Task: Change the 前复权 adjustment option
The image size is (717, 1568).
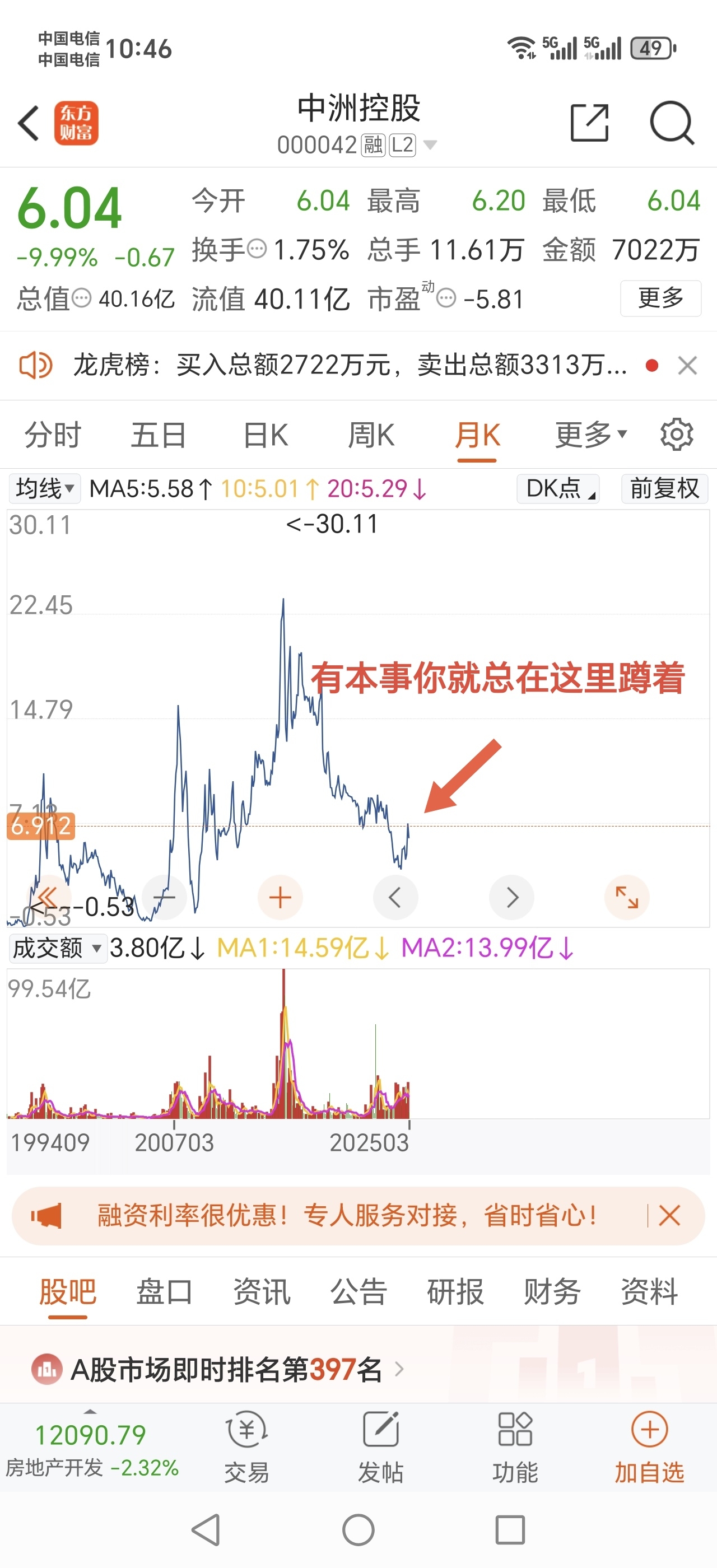Action: (664, 489)
